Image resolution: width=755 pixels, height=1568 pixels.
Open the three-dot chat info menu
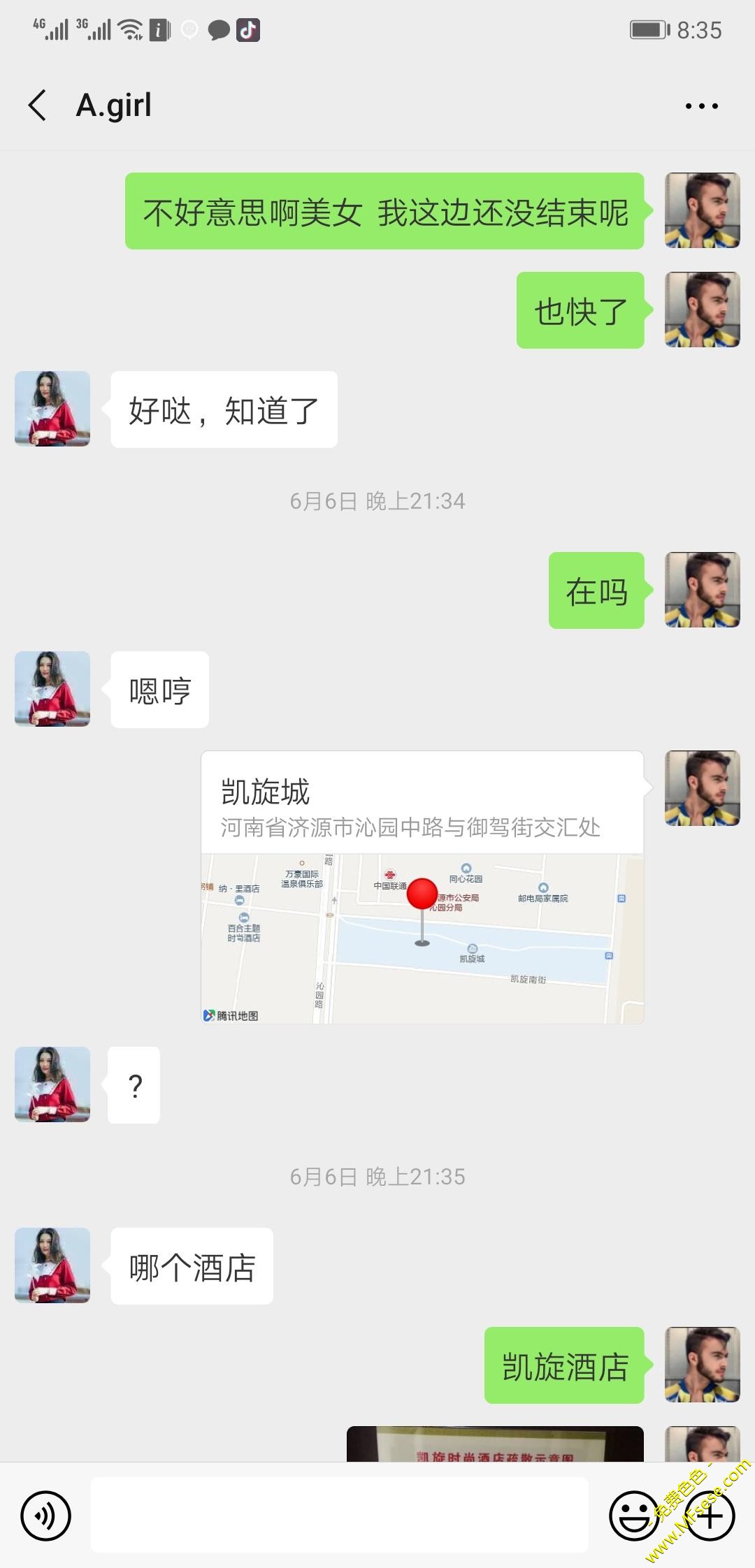point(701,106)
